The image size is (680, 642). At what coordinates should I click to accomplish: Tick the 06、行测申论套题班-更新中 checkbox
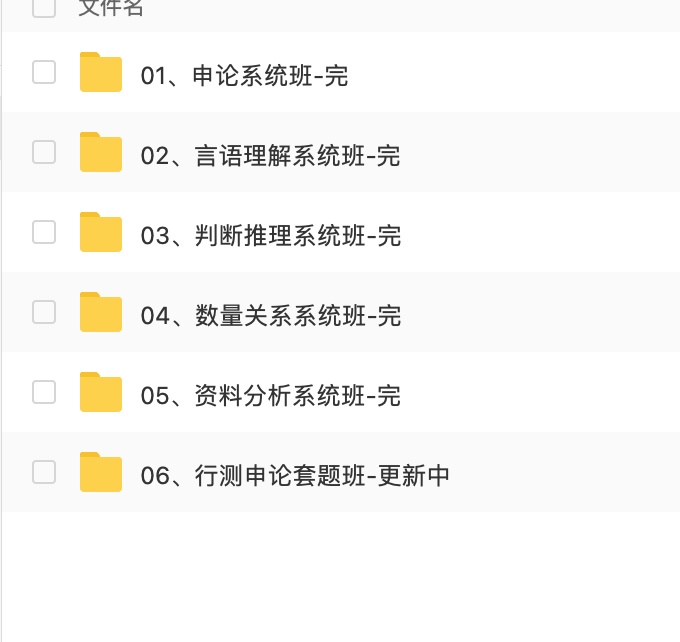click(x=44, y=472)
